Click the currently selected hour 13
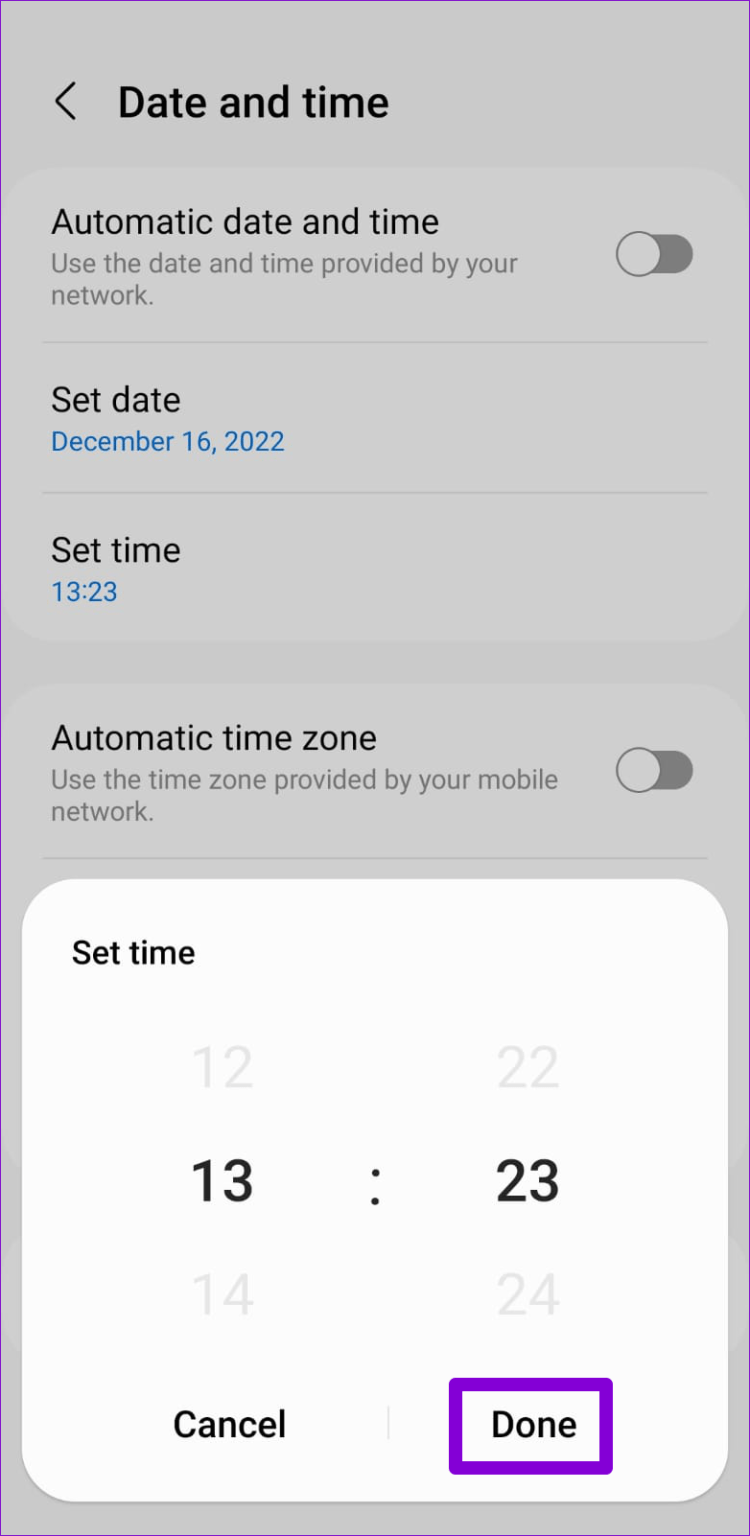This screenshot has height=1536, width=750. [x=222, y=1180]
